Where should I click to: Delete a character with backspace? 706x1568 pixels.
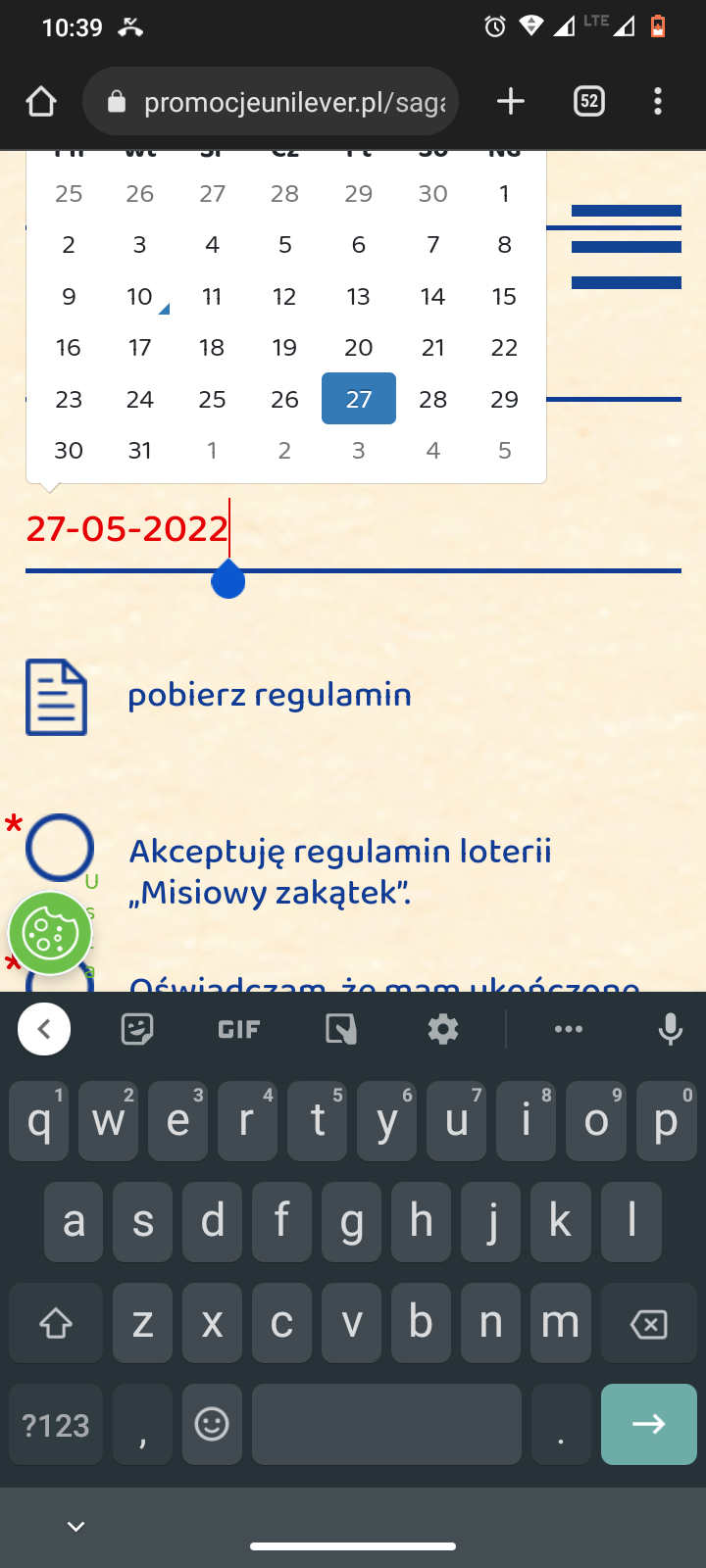point(648,1324)
